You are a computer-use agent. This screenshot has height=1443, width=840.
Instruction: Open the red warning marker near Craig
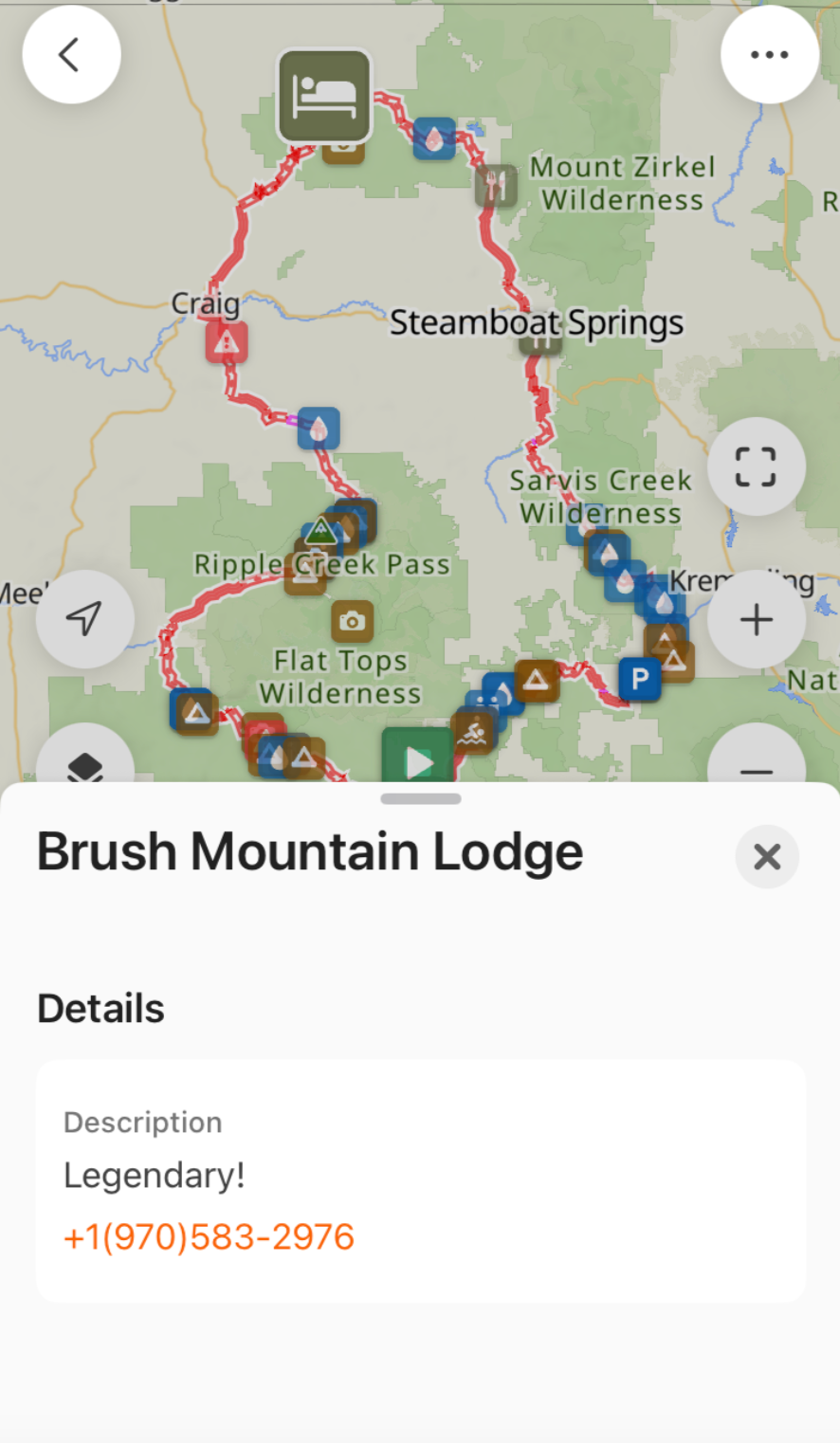pyautogui.click(x=227, y=342)
